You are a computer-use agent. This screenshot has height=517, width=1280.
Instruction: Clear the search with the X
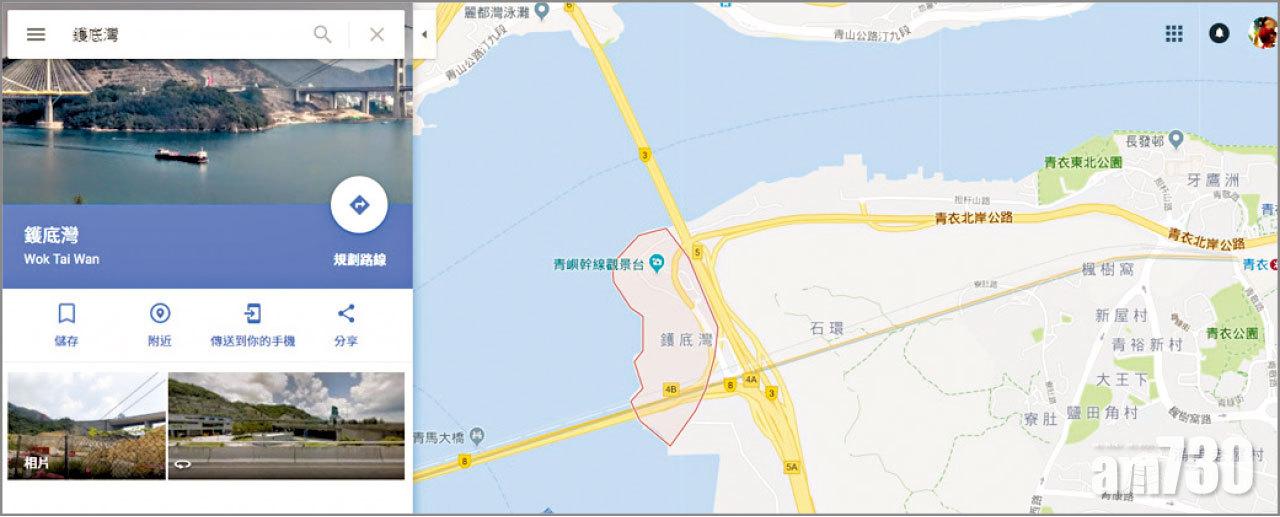point(377,34)
